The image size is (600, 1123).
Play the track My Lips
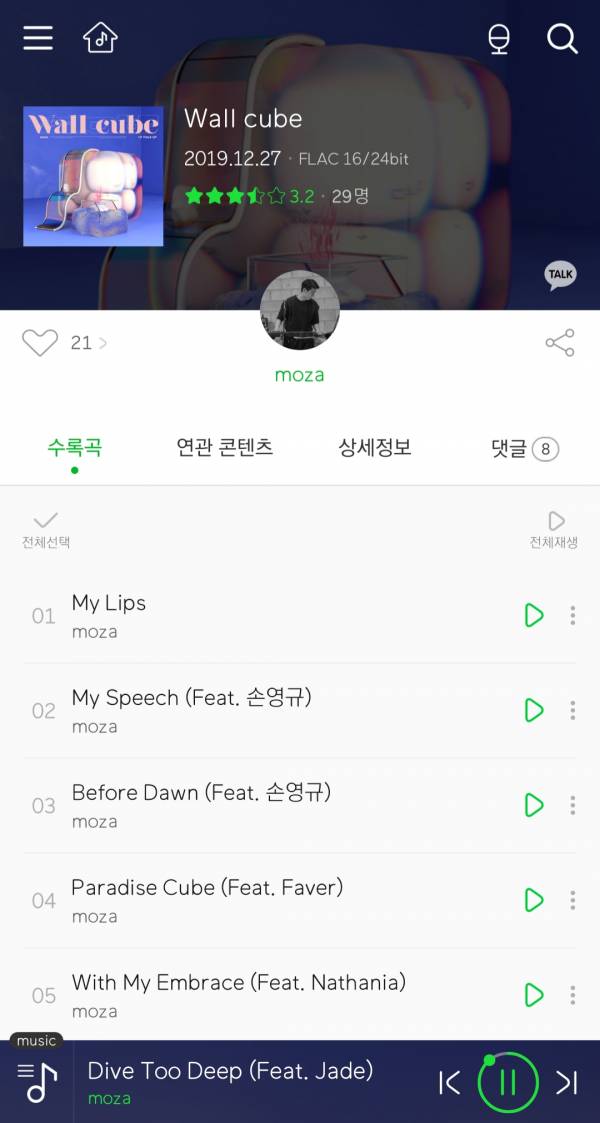(534, 615)
